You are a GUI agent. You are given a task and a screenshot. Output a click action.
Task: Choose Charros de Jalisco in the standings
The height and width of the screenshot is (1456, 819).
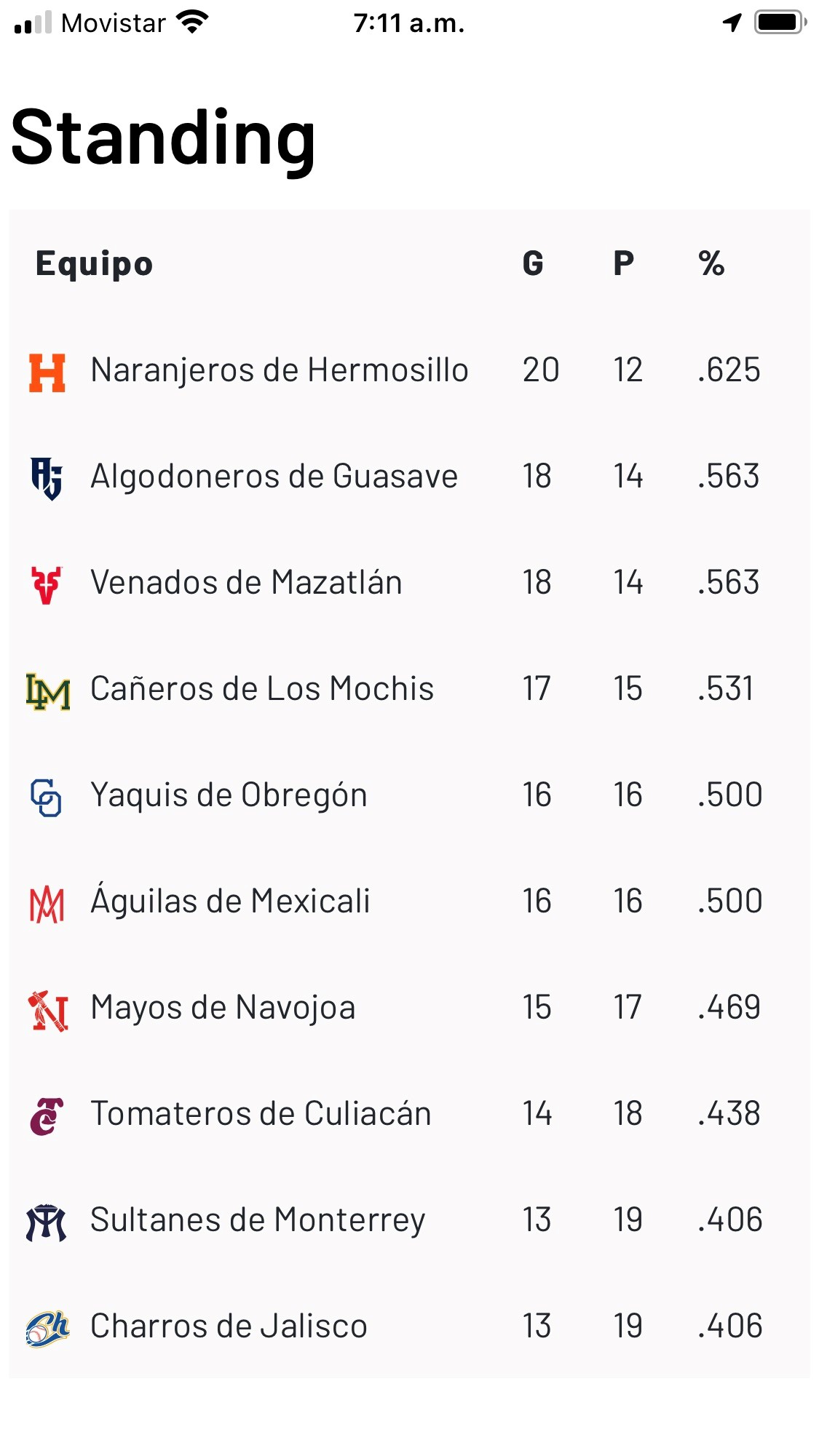[229, 1326]
